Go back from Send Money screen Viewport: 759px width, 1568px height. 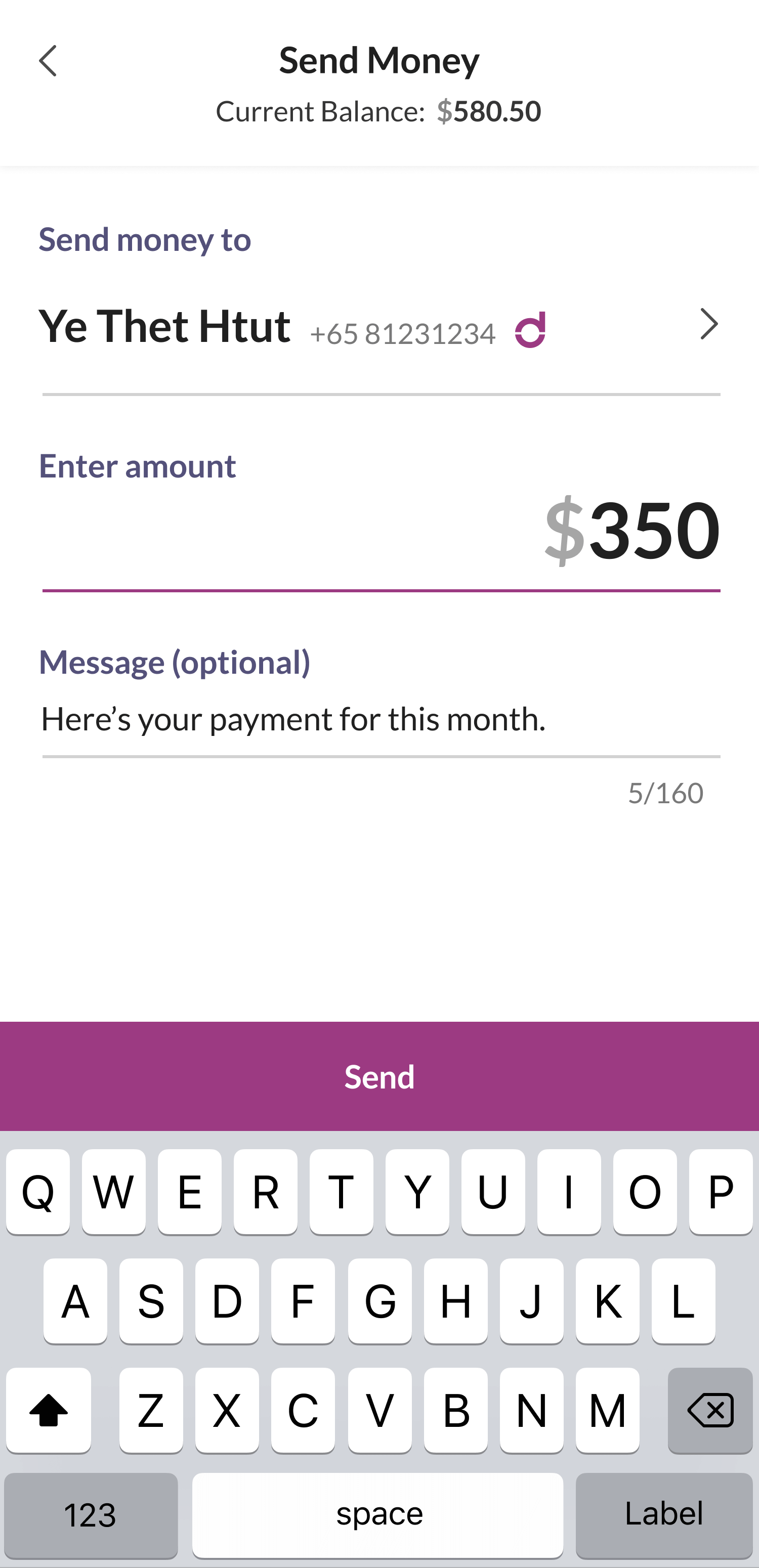point(48,61)
